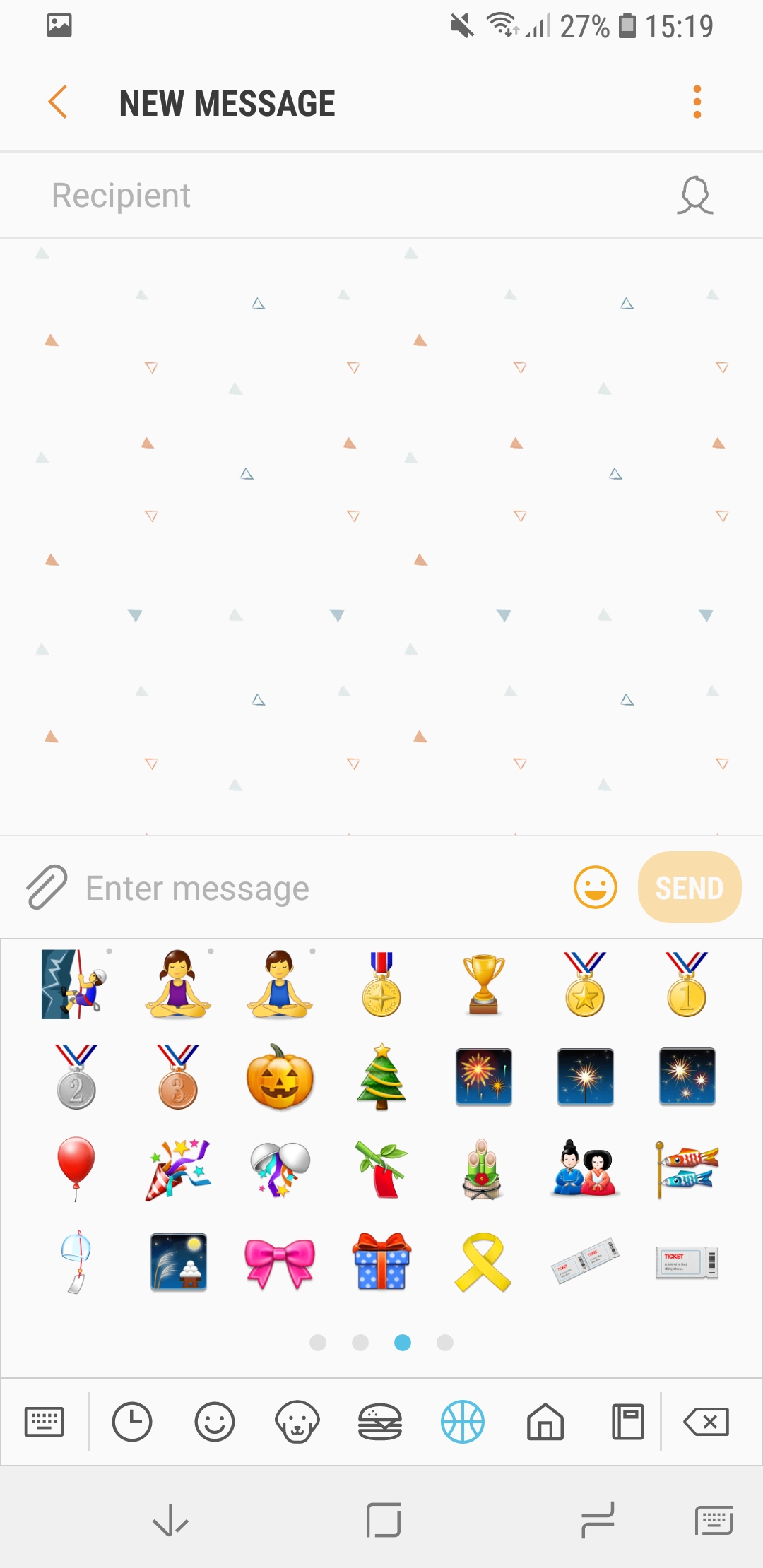Insert the pink ribbon bow emoji
Screen dimensions: 763x1568
[280, 1262]
